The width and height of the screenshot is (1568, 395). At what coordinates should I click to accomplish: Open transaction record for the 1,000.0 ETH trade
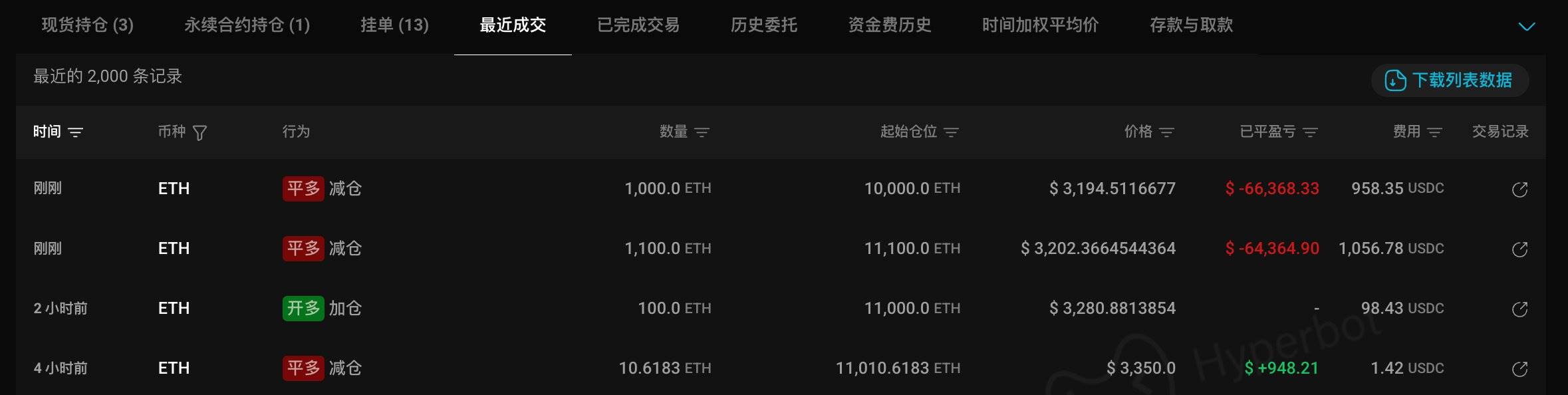1519,190
